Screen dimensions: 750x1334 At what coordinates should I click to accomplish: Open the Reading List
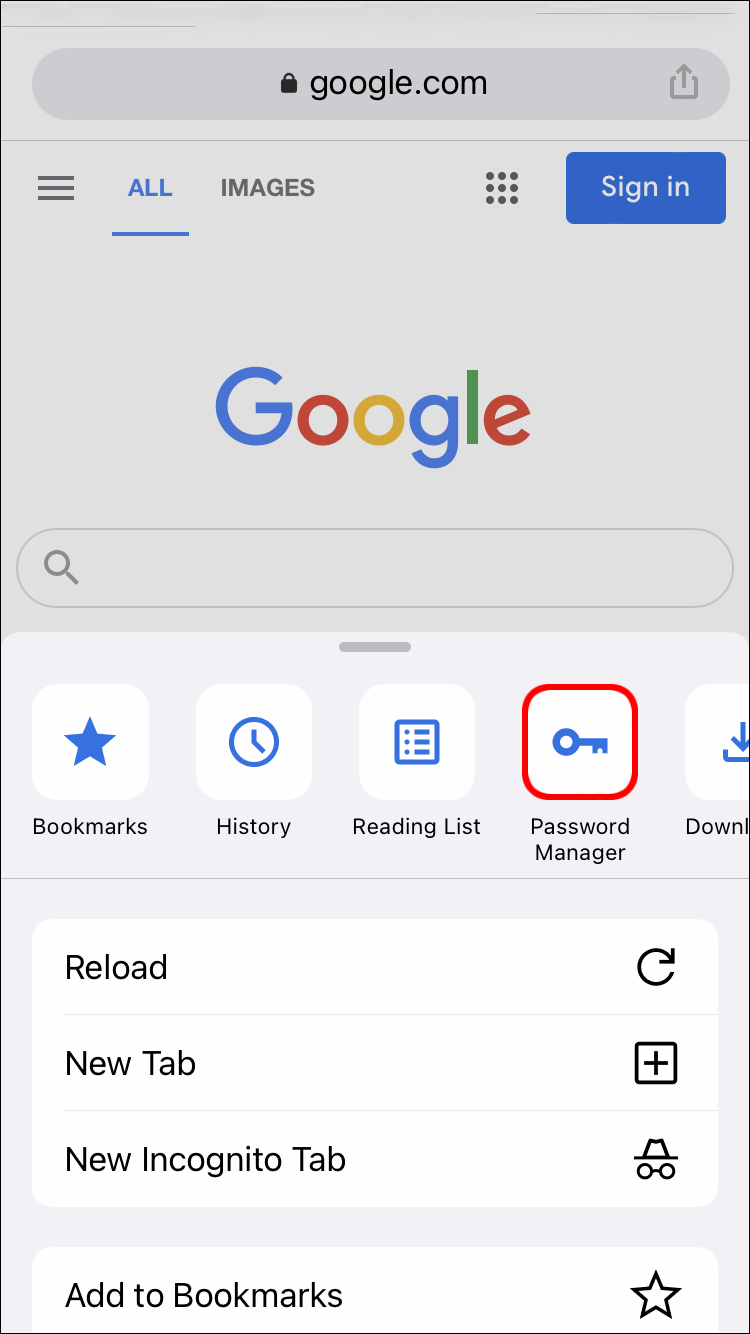pyautogui.click(x=416, y=742)
